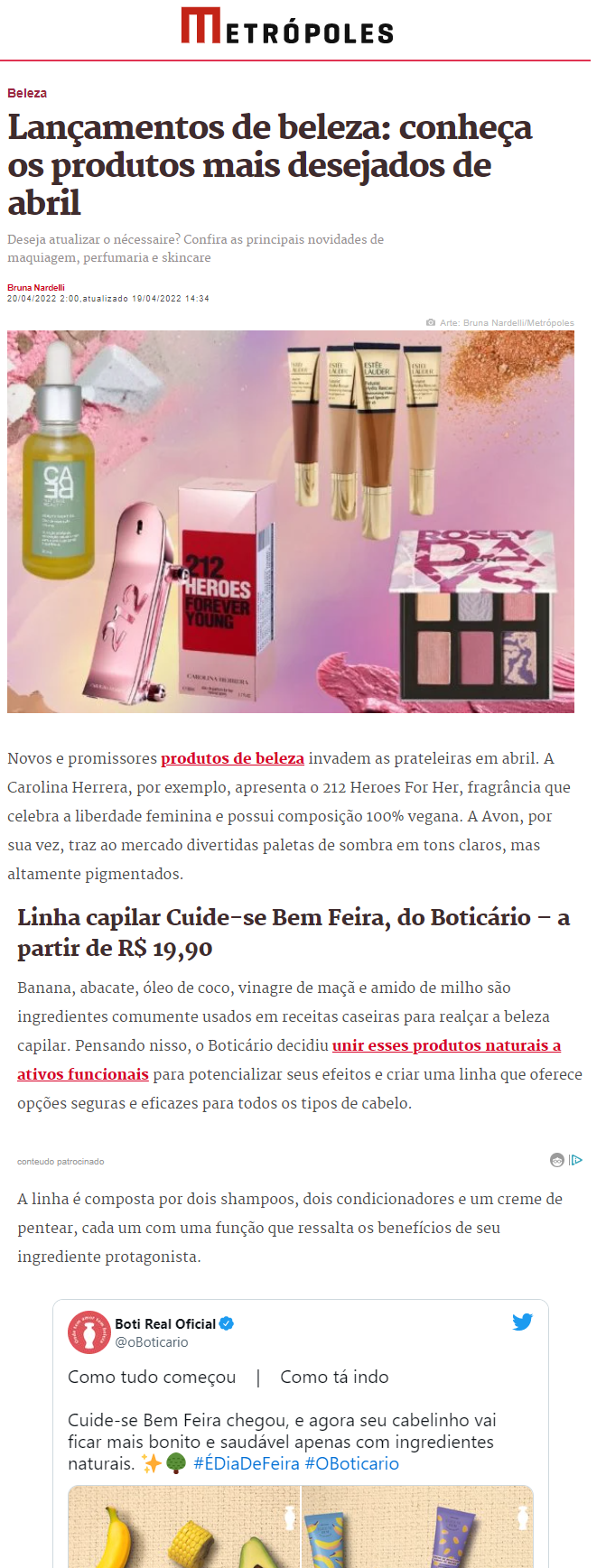This screenshot has width=606, height=1568.
Task: Open the tweet via the Twitter bird icon
Action: click(522, 1322)
